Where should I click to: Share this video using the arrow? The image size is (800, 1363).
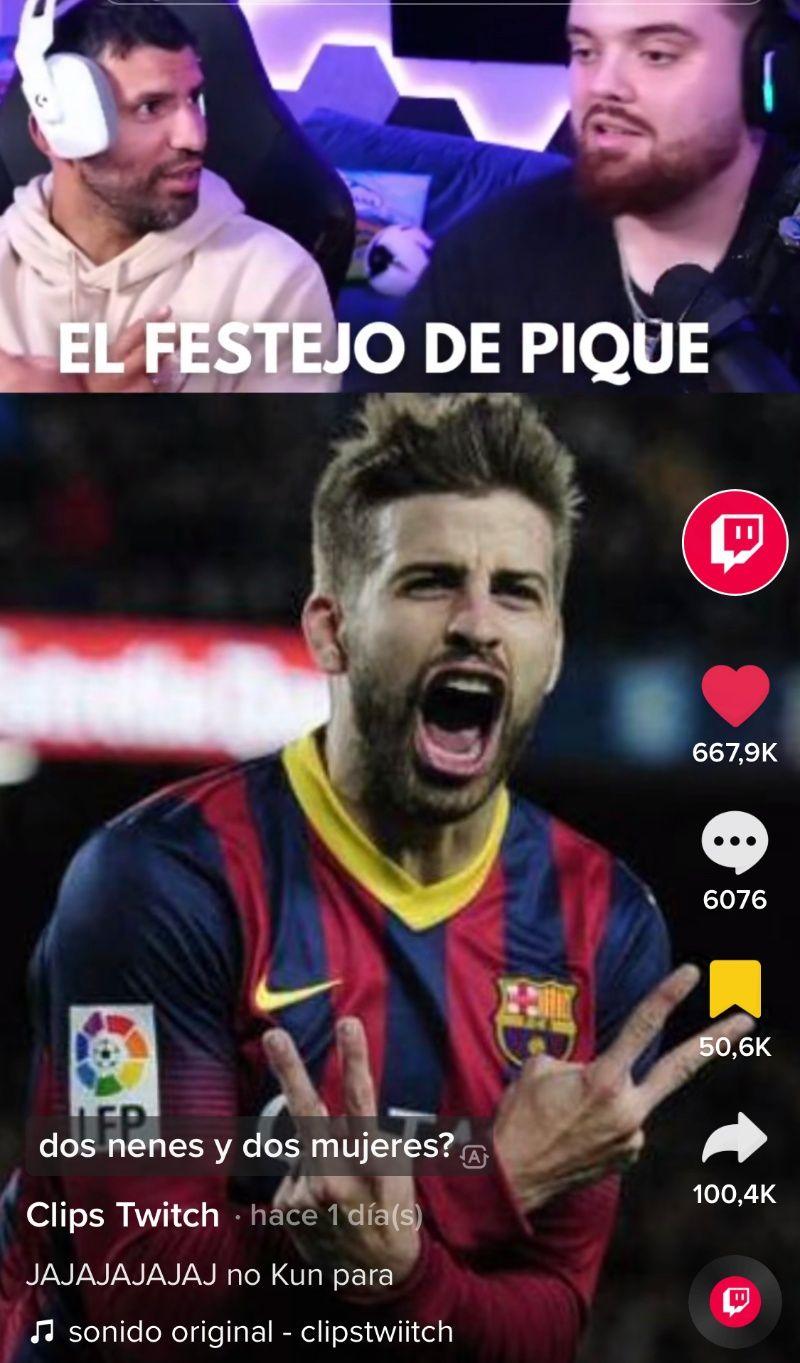735,1138
